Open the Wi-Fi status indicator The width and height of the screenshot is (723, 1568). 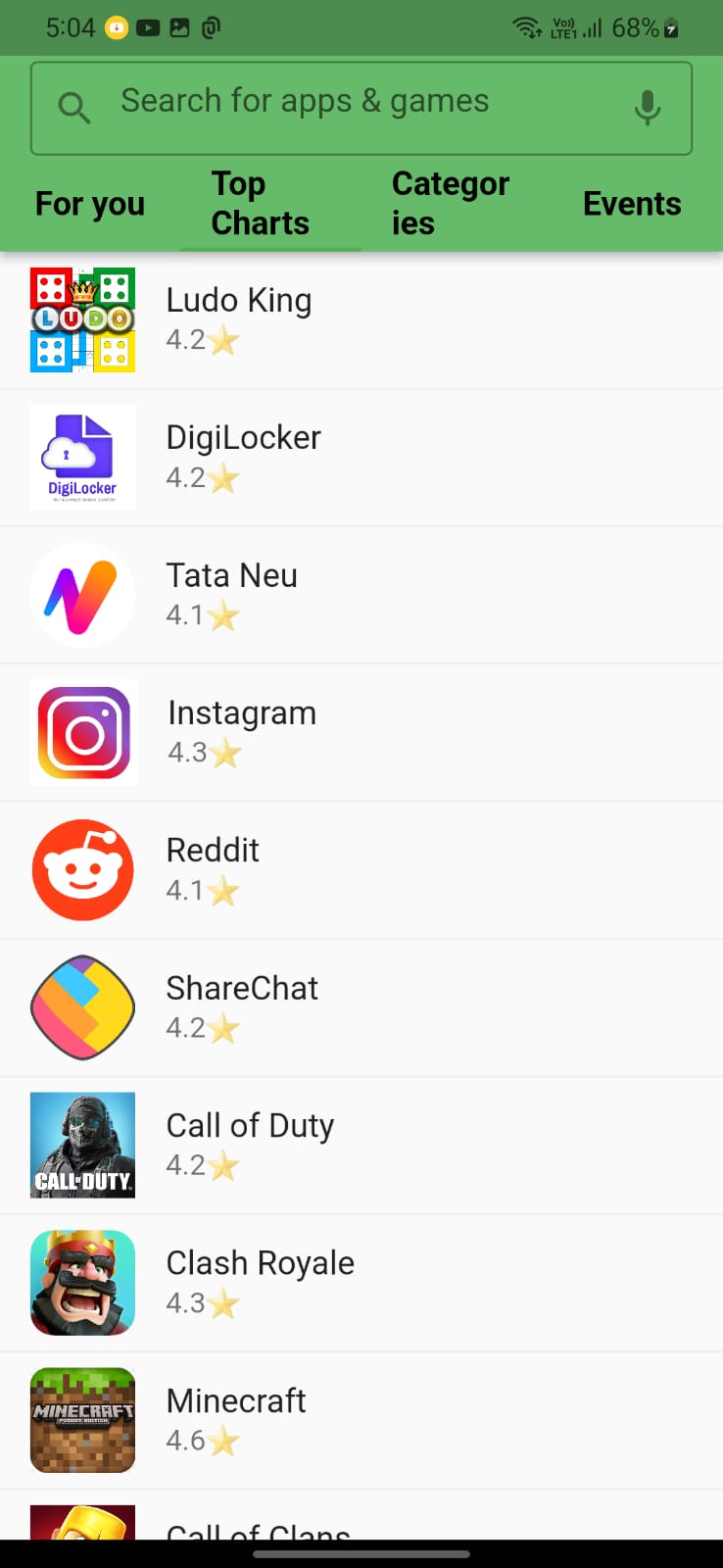[x=527, y=28]
